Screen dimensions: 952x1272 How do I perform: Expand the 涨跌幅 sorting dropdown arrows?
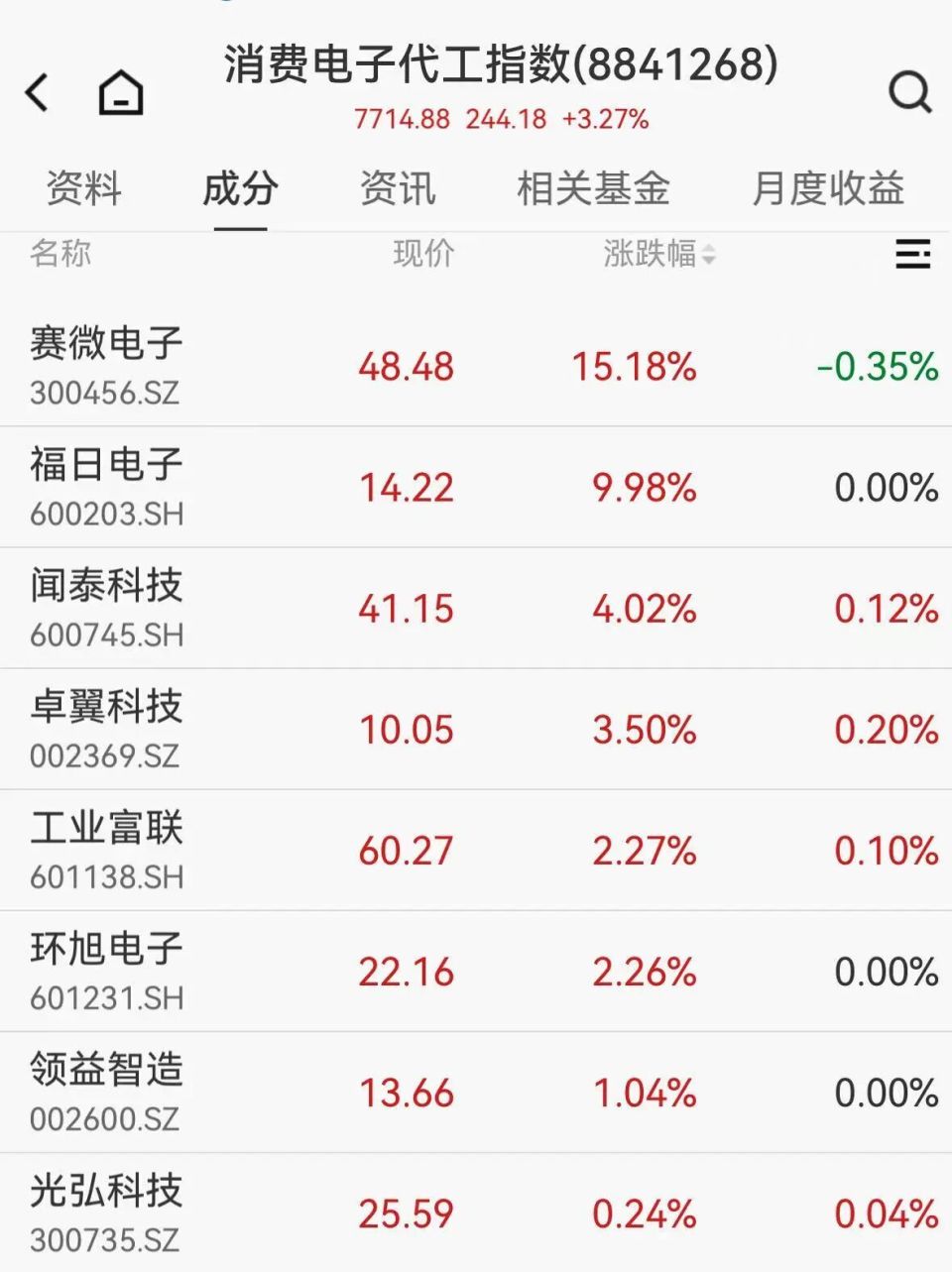(x=708, y=256)
